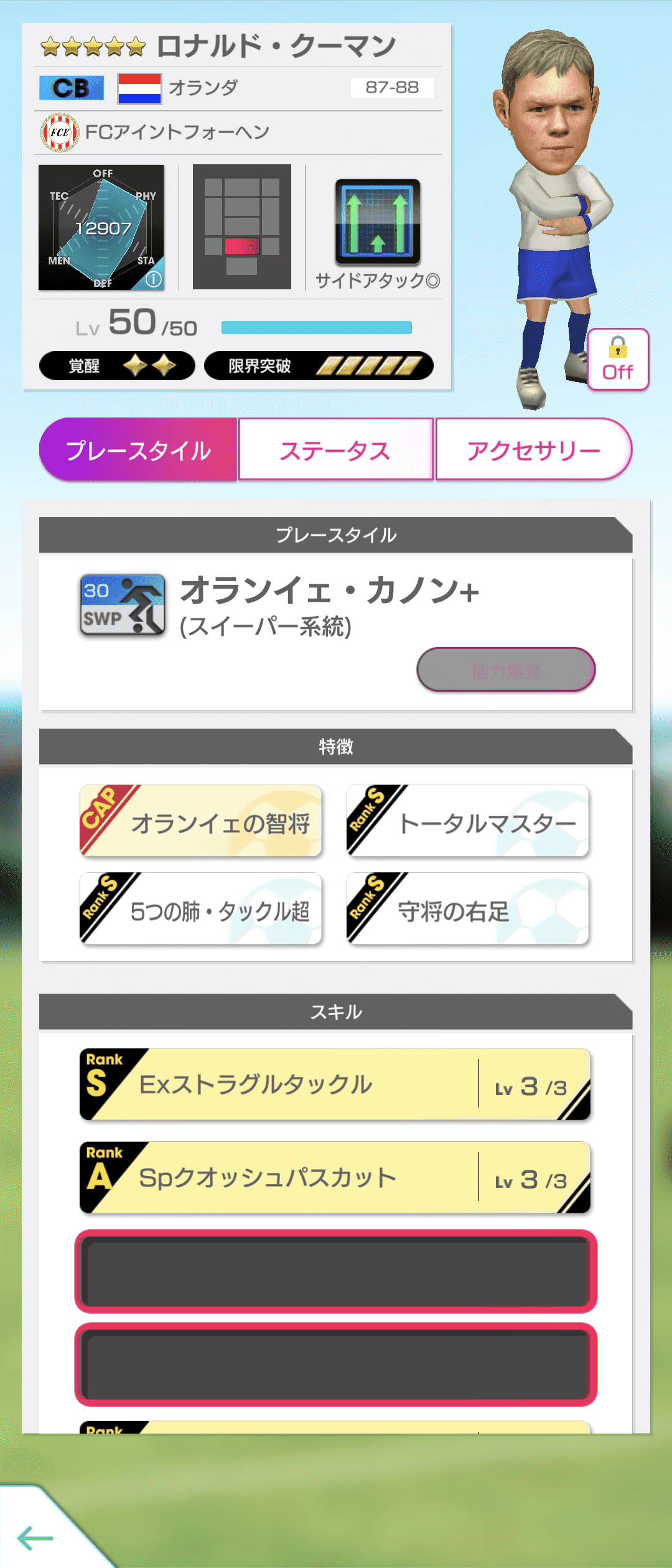Open the アクセサリー tab
Screen dimensions: 672x1568
point(534,449)
